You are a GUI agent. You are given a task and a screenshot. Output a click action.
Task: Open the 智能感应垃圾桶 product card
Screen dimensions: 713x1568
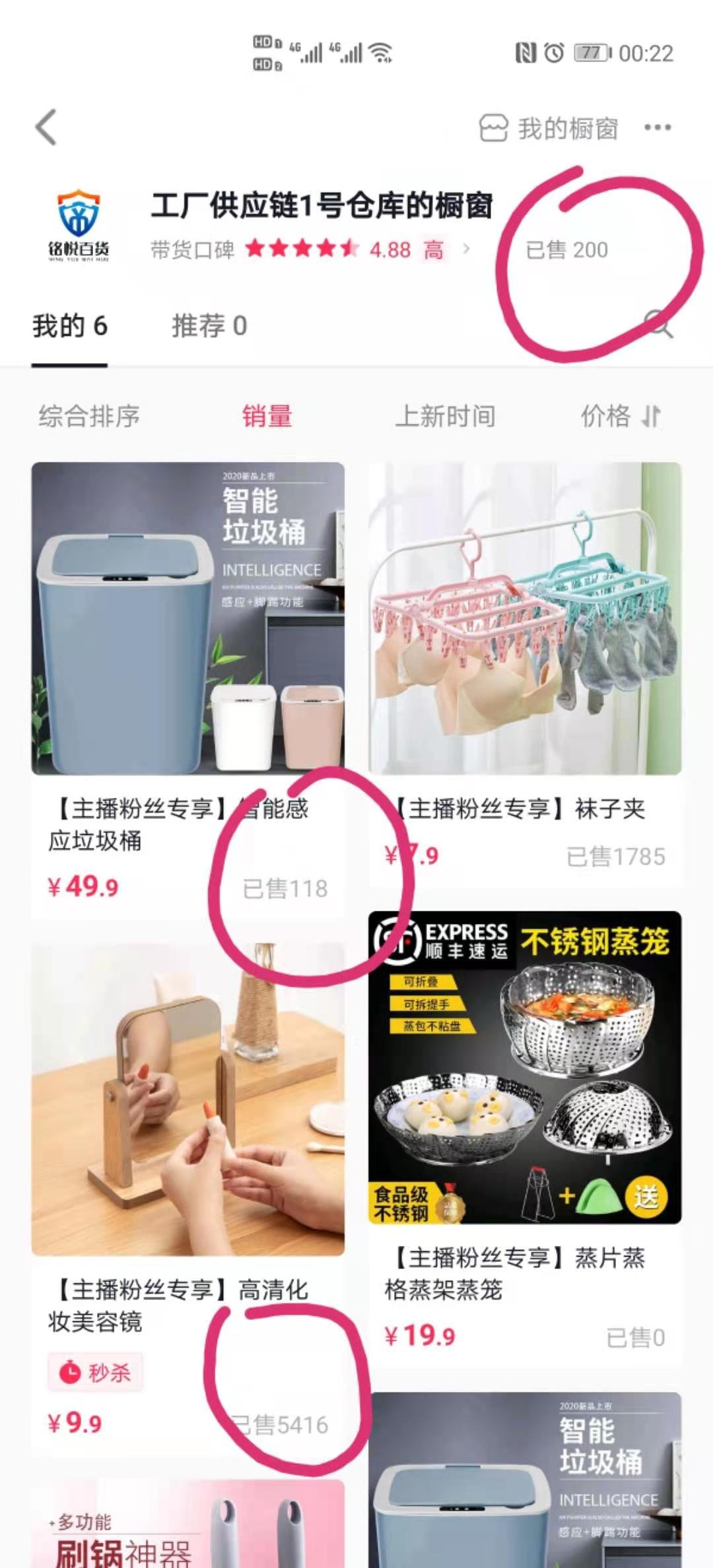[x=188, y=690]
